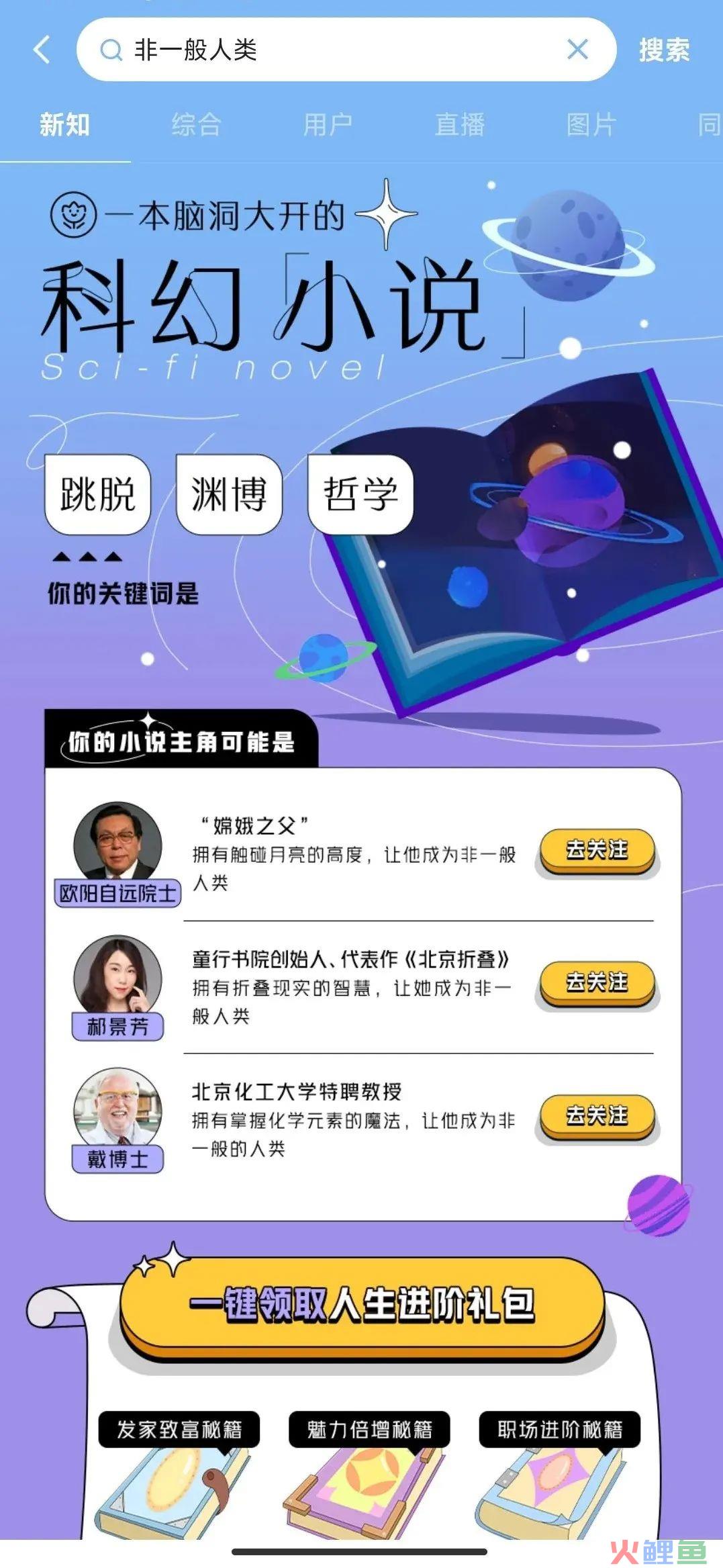Follow 欧阳自远院士 with 去关注
Viewport: 723px width, 1568px height.
coord(597,850)
